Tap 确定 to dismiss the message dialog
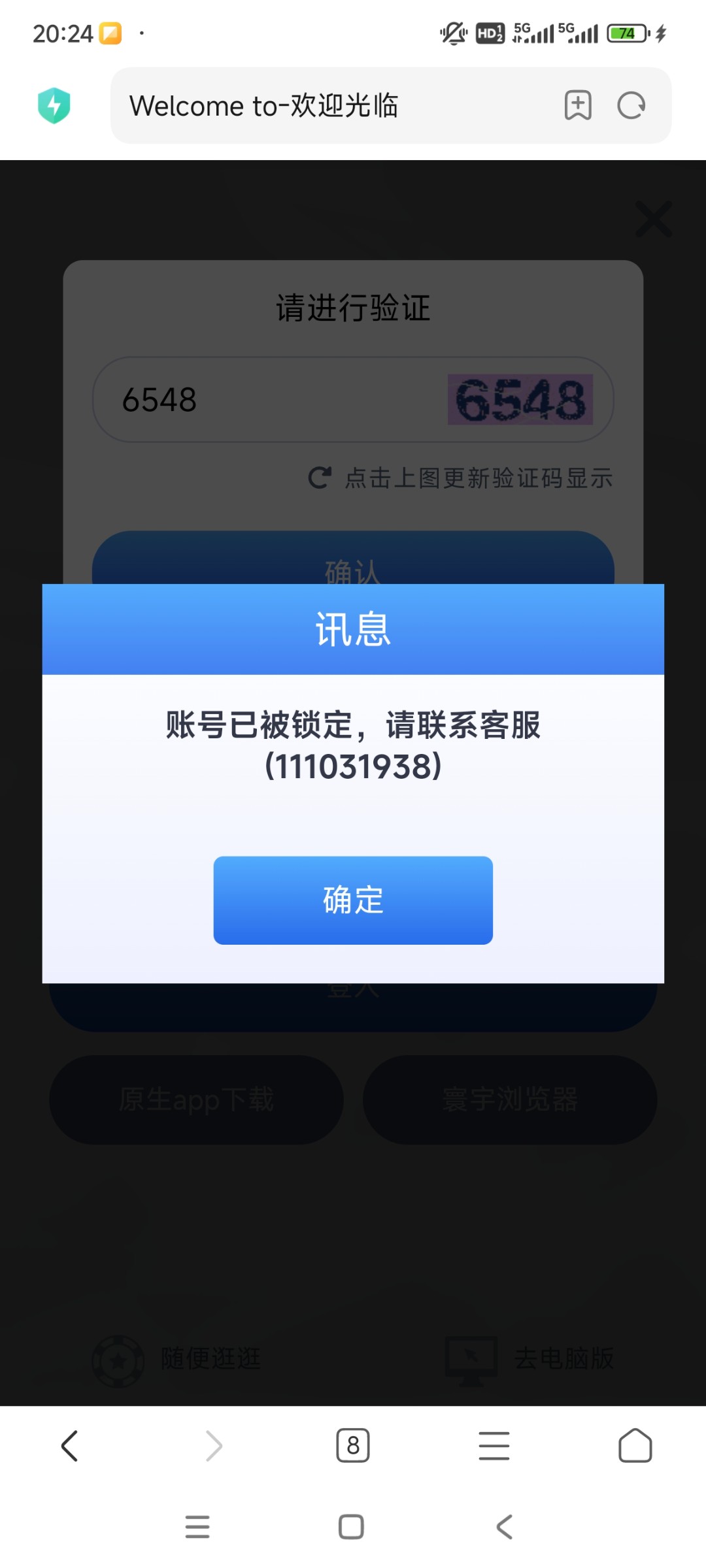The width and height of the screenshot is (706, 1568). (x=353, y=900)
